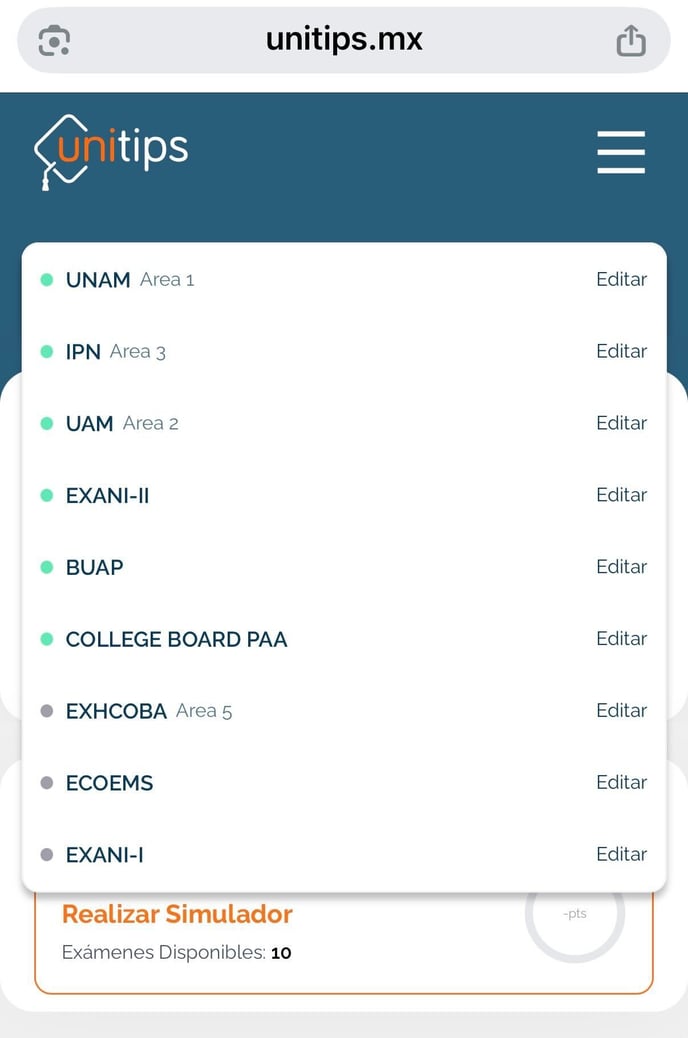Select the EXANI-I exam
This screenshot has height=1038, width=688.
coord(104,855)
